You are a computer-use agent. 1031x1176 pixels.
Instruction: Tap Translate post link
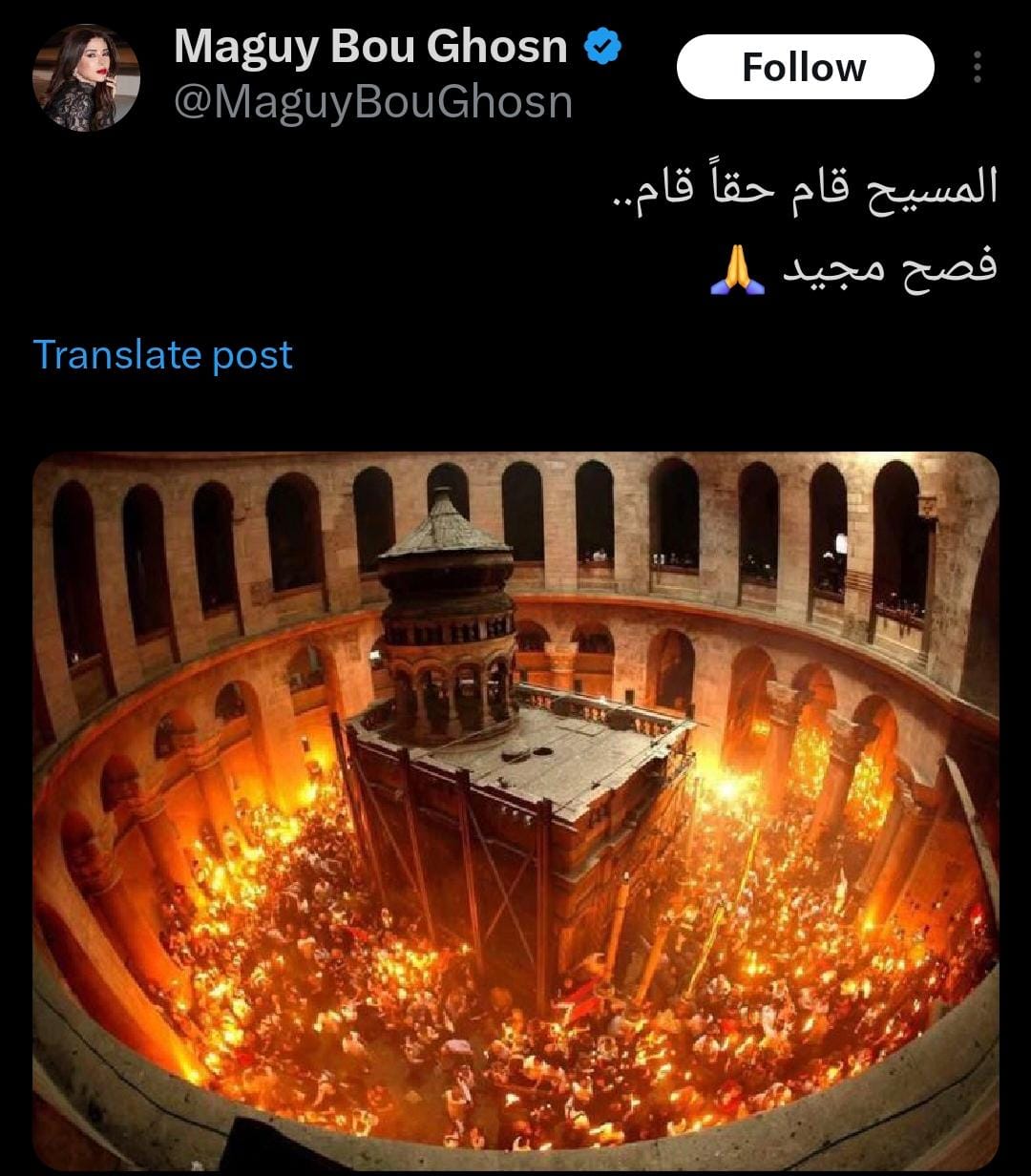[x=163, y=355]
